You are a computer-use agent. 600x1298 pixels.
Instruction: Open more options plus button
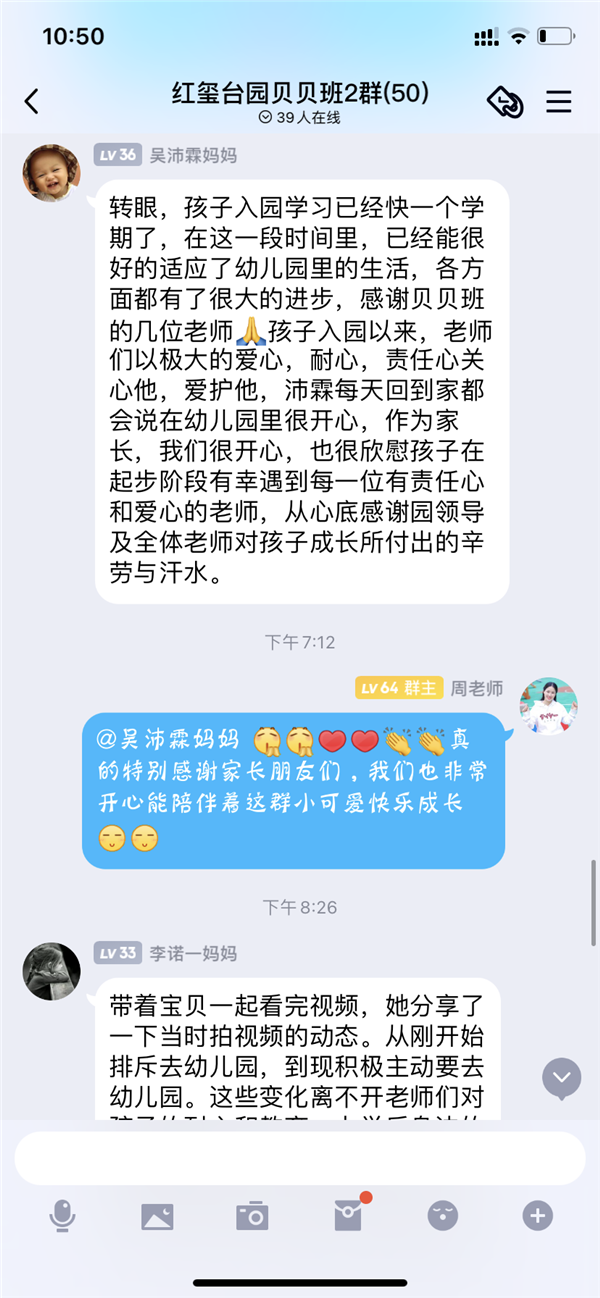click(x=537, y=1216)
